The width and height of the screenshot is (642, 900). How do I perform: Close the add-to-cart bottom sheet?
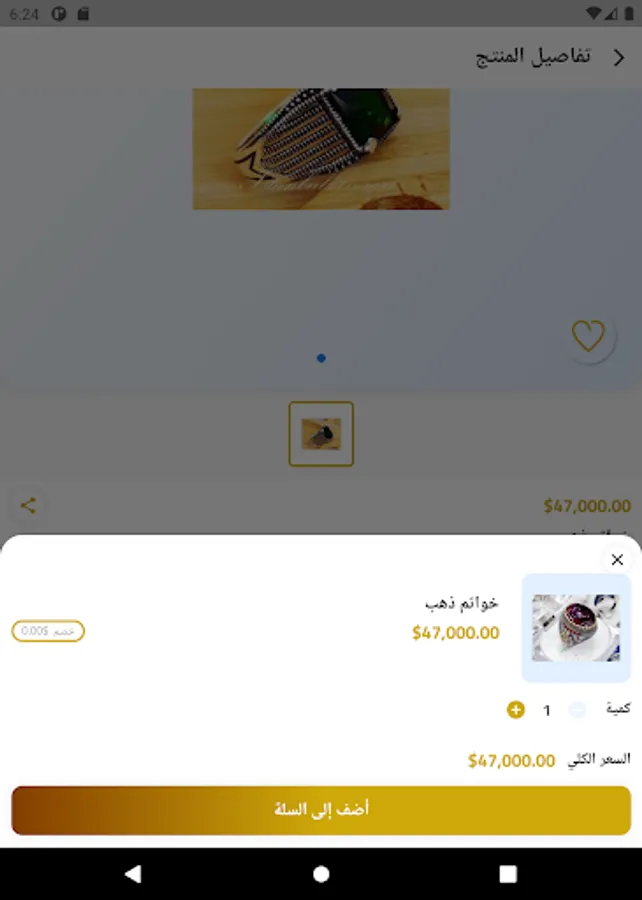tap(617, 560)
